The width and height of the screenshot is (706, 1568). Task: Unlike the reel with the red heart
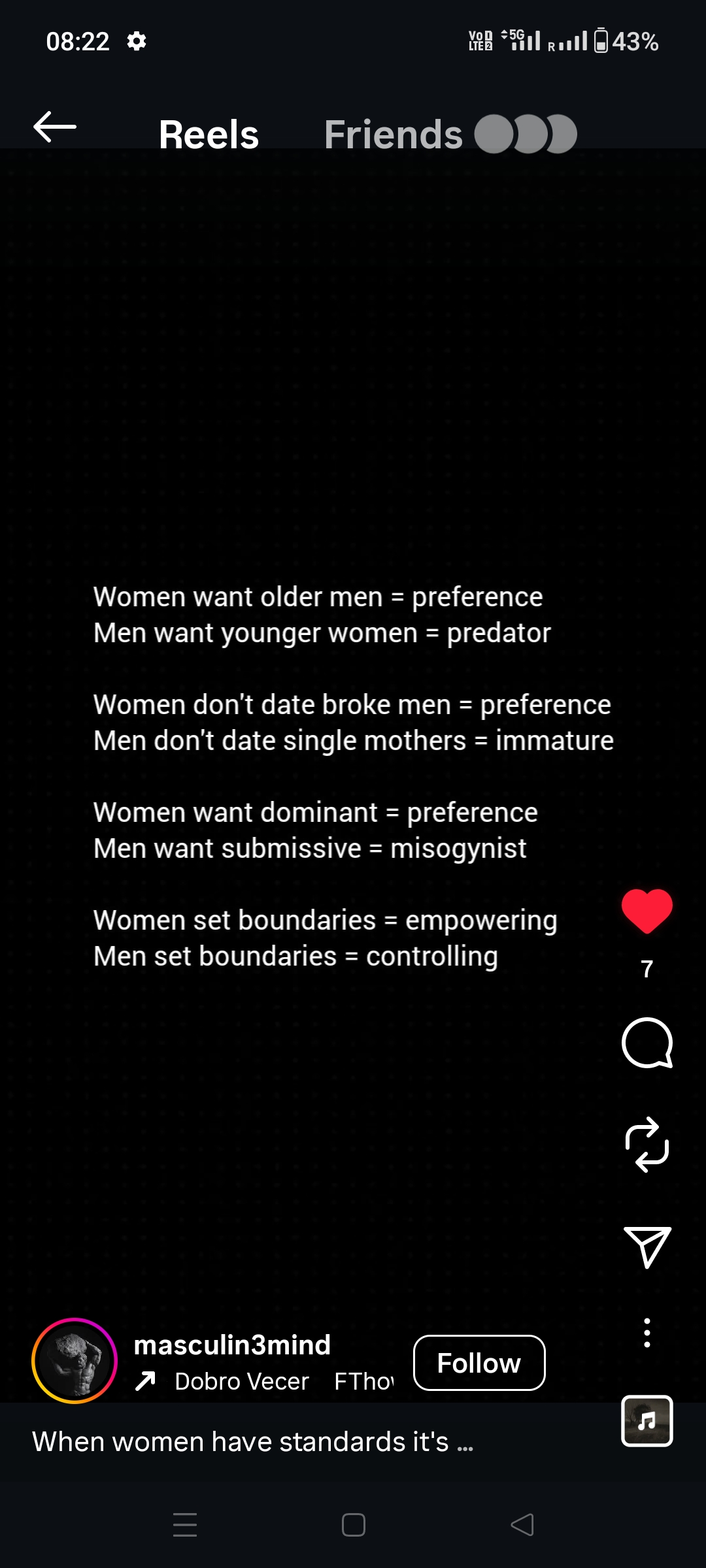pos(647,911)
